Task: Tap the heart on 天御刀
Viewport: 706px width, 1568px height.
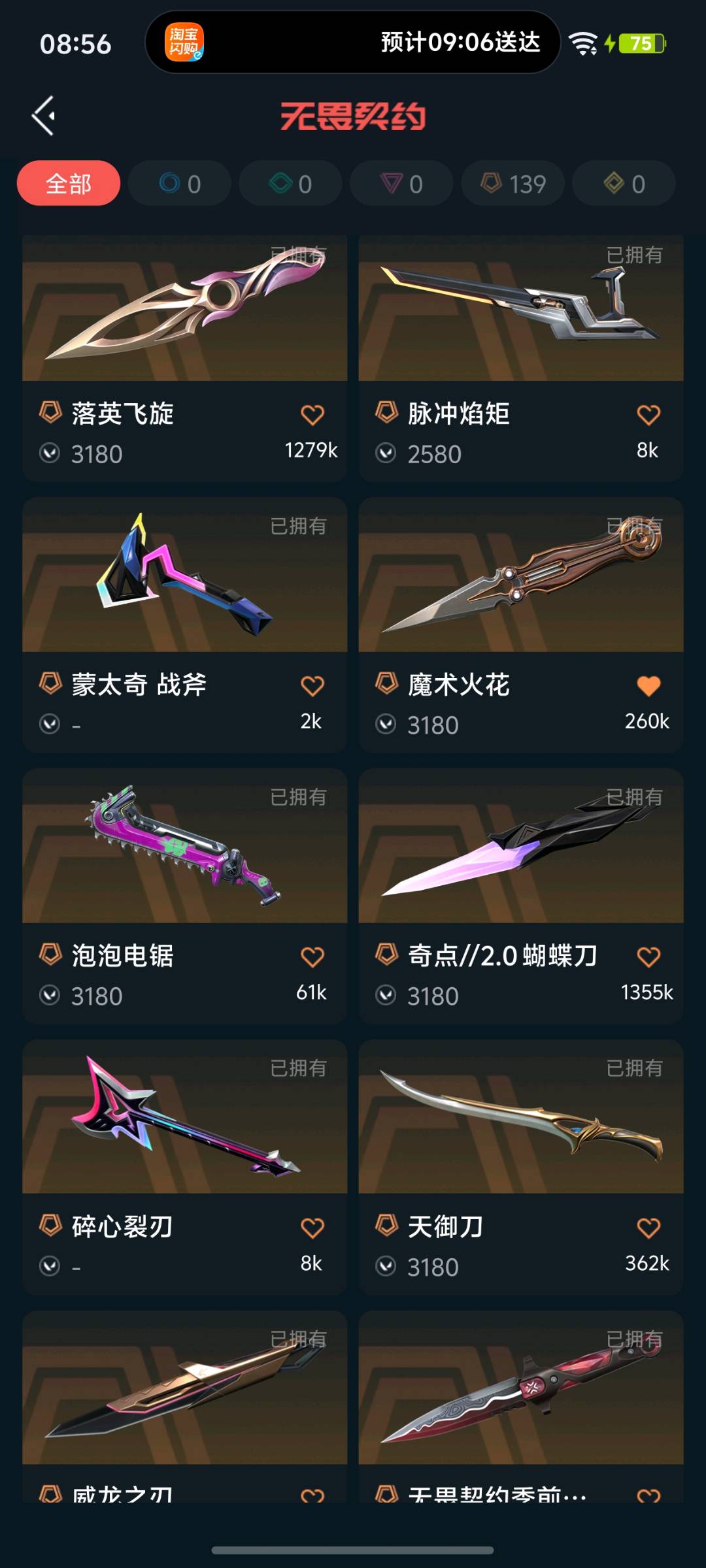Action: (648, 1228)
